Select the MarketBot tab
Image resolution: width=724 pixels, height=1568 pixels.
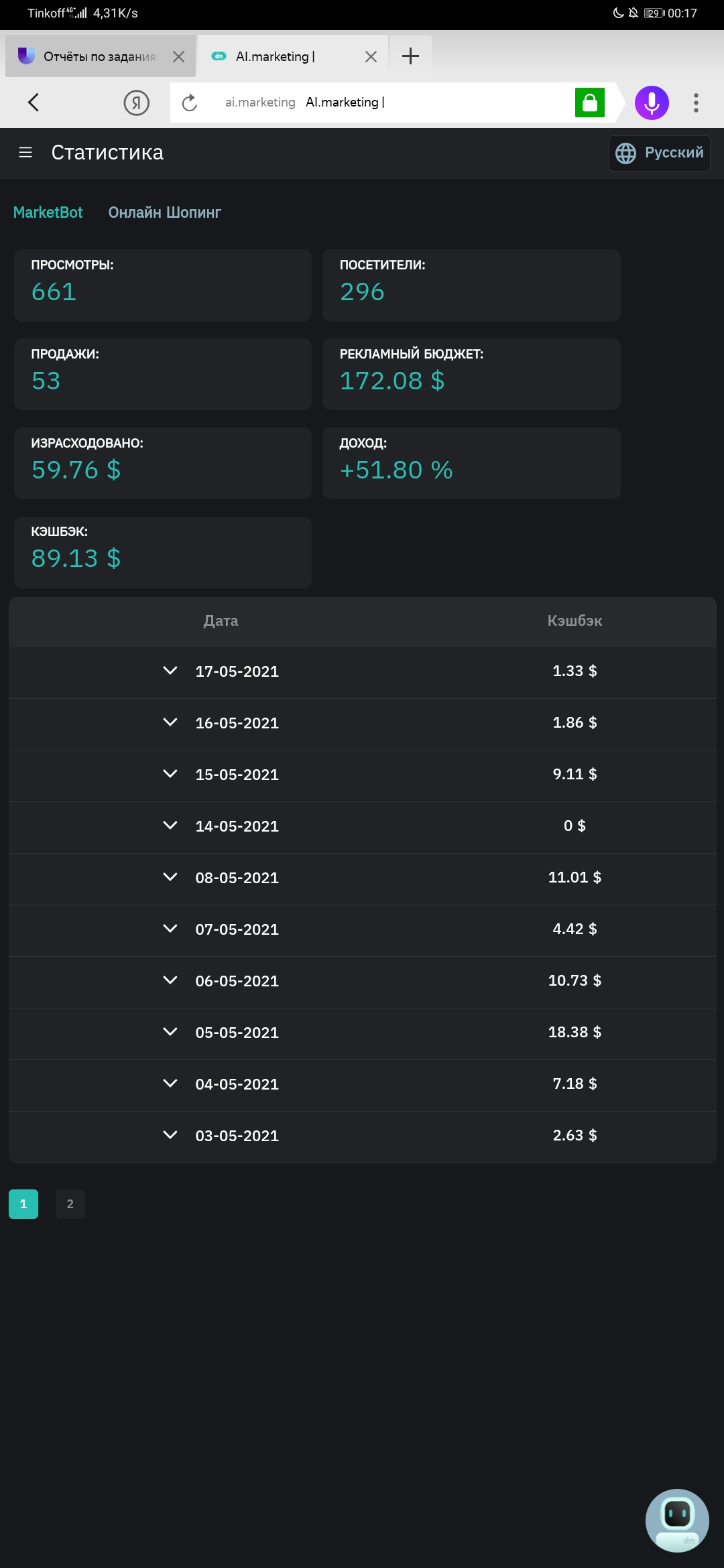tap(48, 212)
